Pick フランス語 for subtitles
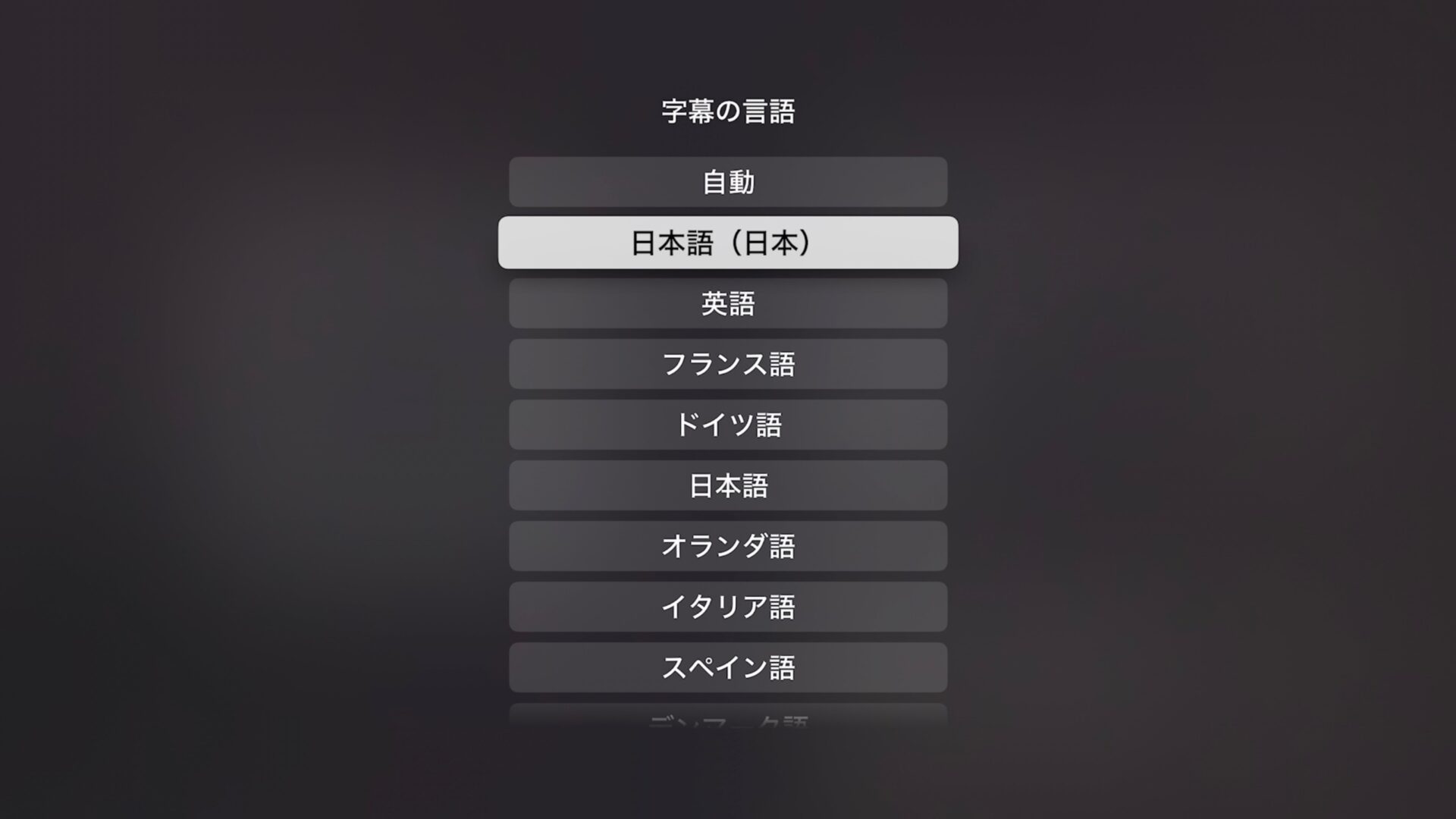This screenshot has width=1456, height=819. pyautogui.click(x=728, y=364)
